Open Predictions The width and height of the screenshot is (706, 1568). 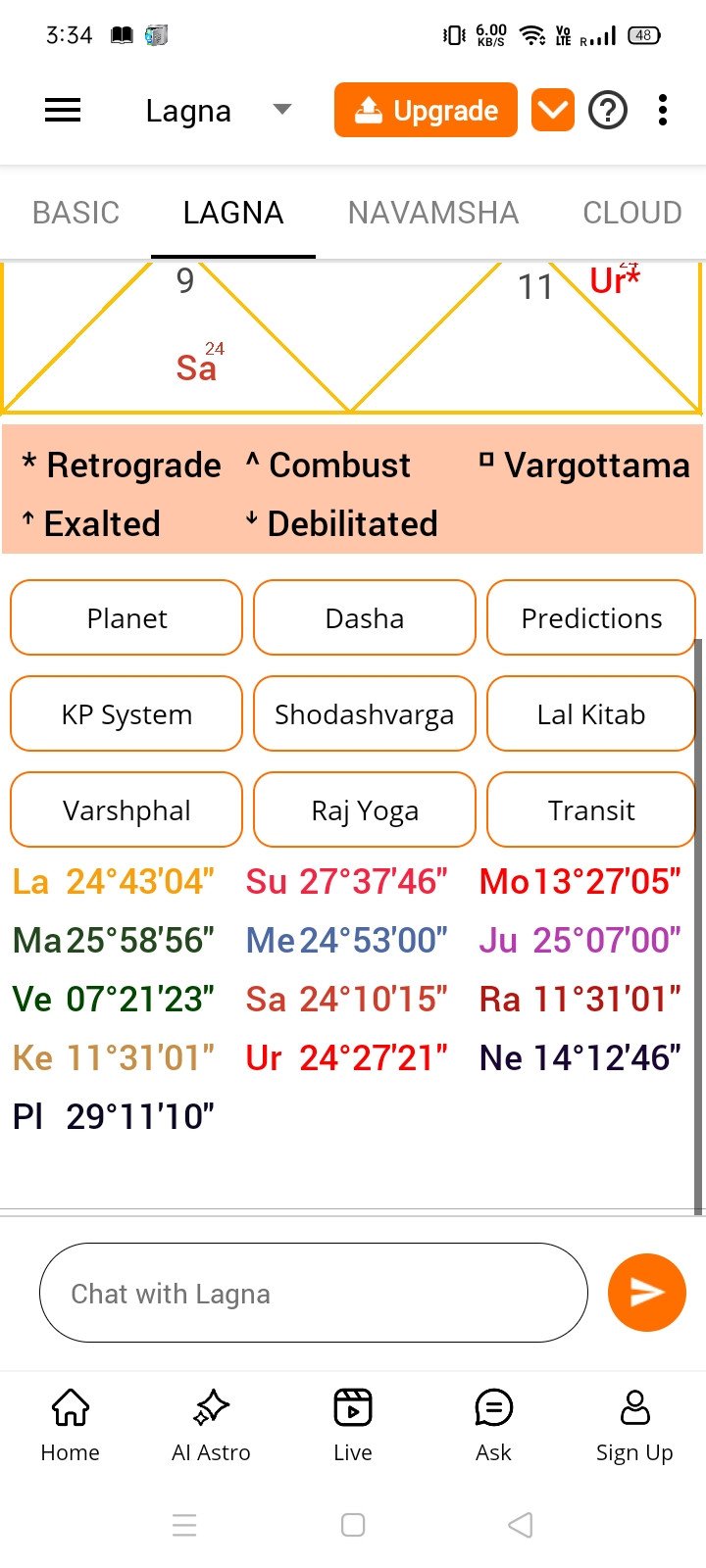pos(591,618)
